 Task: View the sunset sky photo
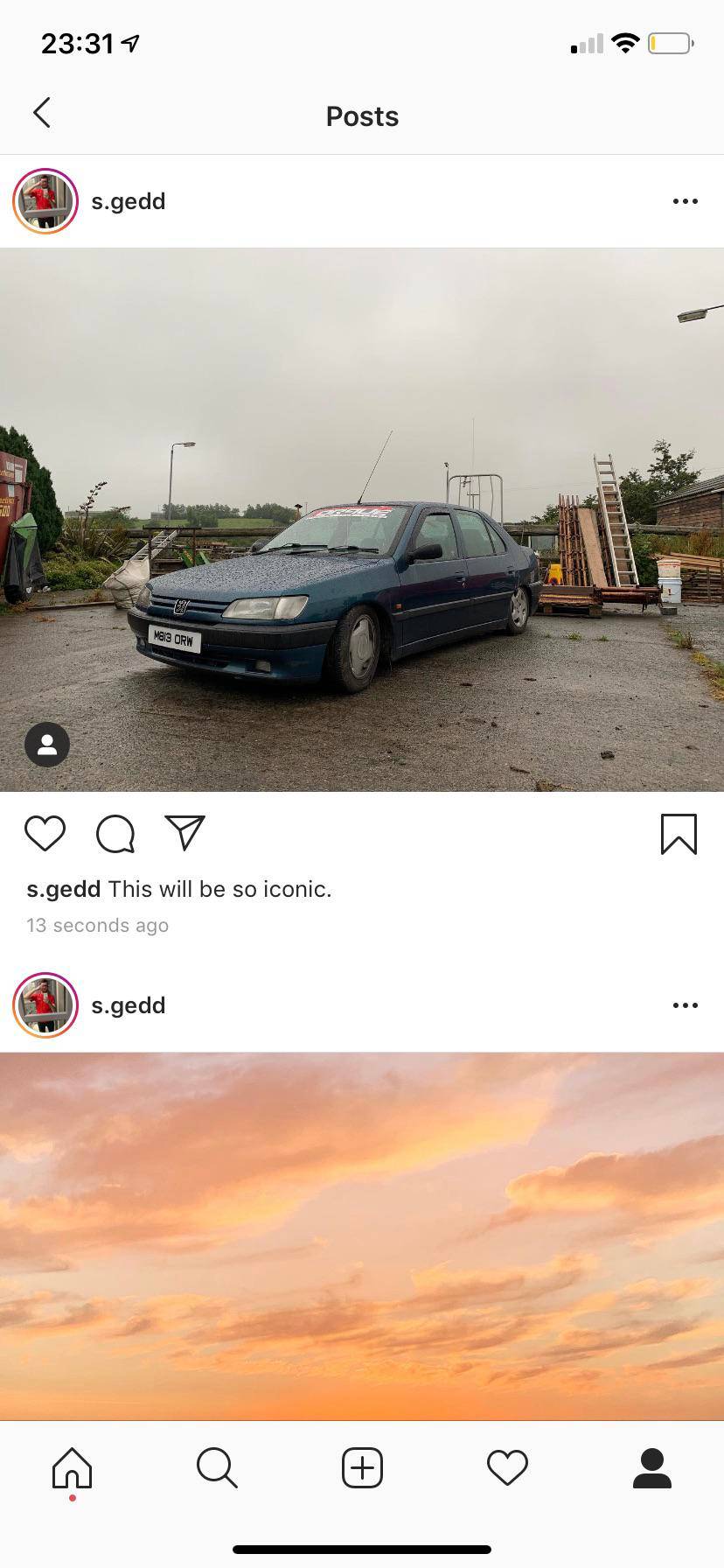point(362,1234)
